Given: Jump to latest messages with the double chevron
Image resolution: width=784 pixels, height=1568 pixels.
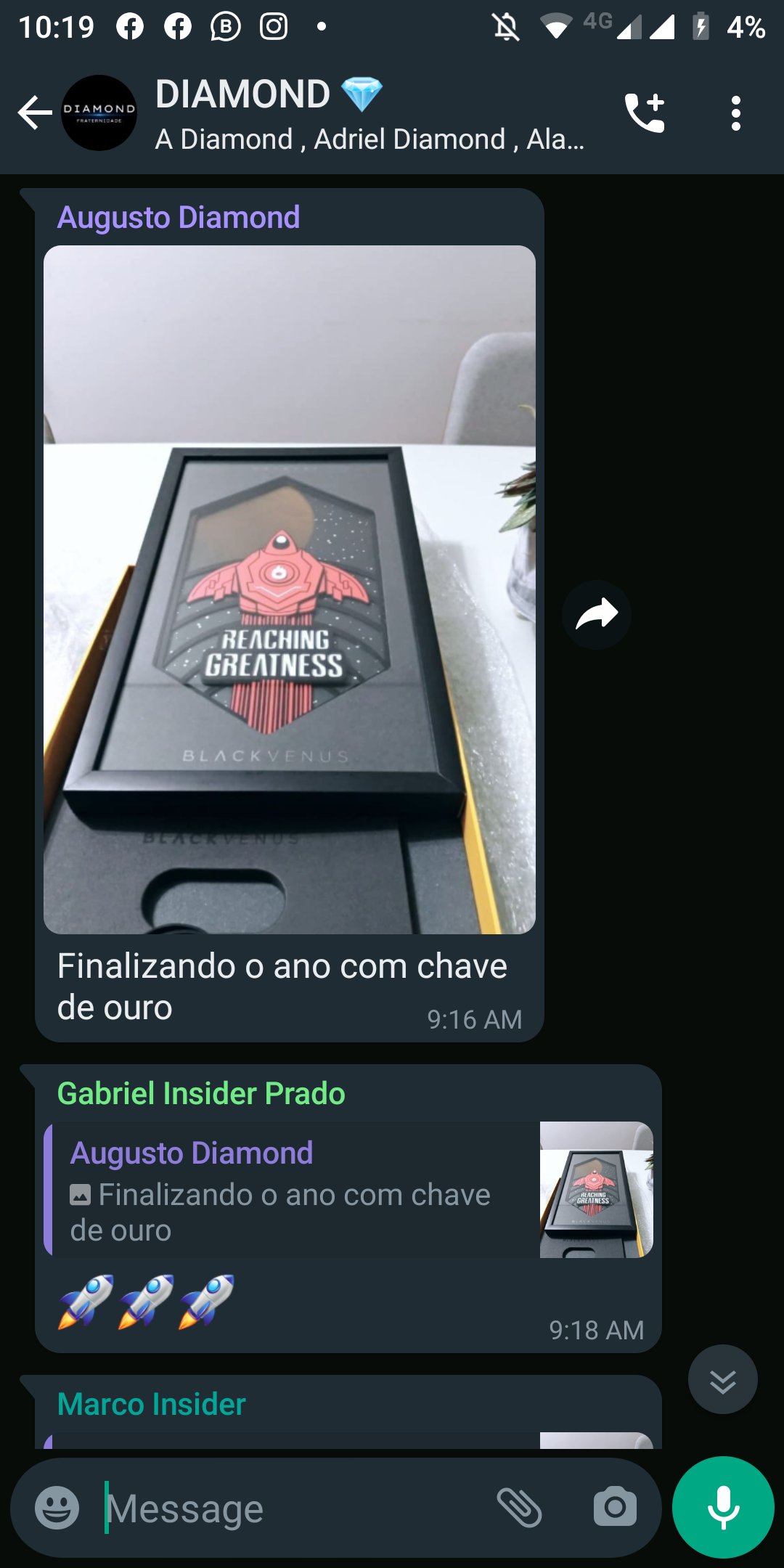Looking at the screenshot, I should (x=722, y=1378).
